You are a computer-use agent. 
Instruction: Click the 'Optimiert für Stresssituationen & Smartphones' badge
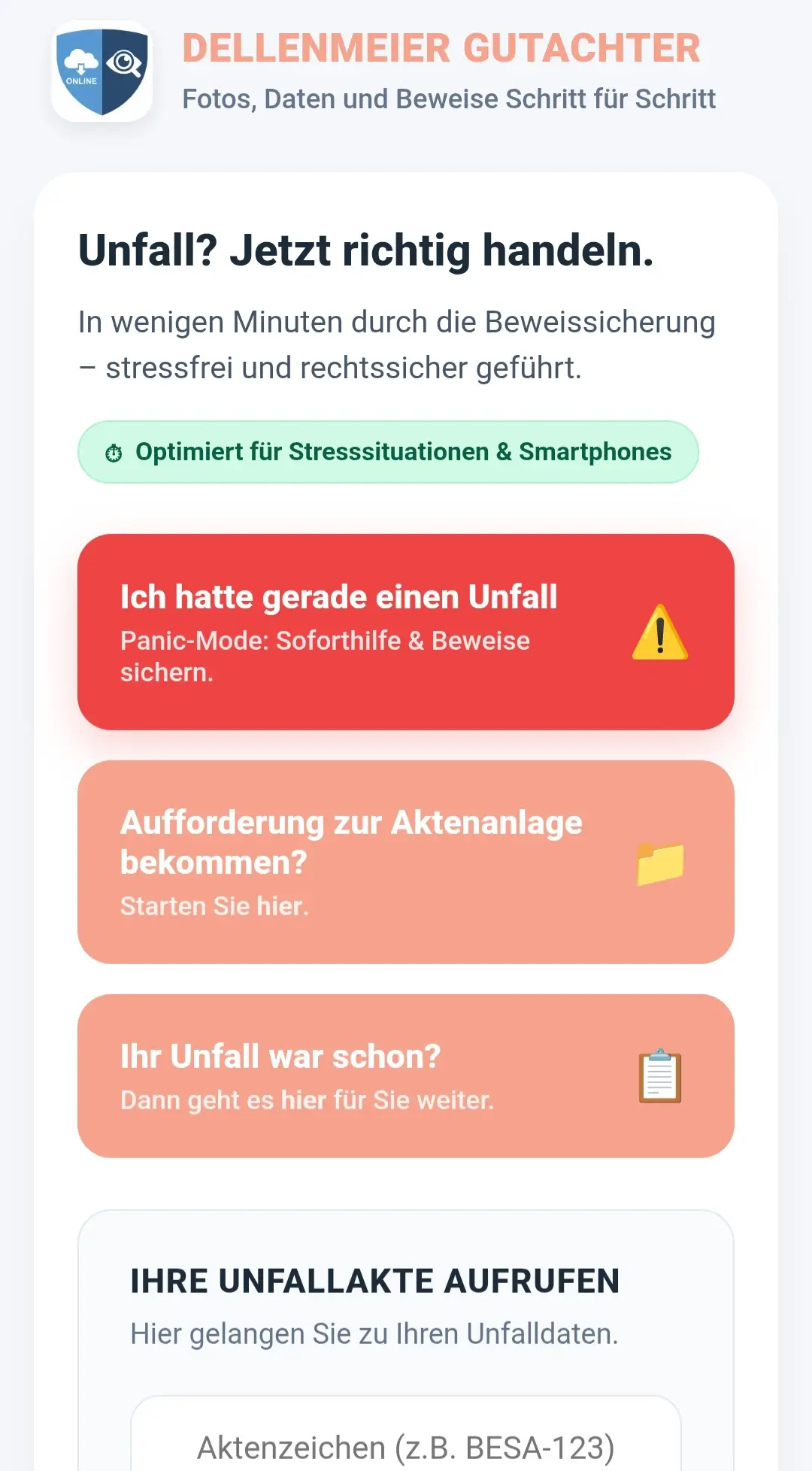point(388,452)
